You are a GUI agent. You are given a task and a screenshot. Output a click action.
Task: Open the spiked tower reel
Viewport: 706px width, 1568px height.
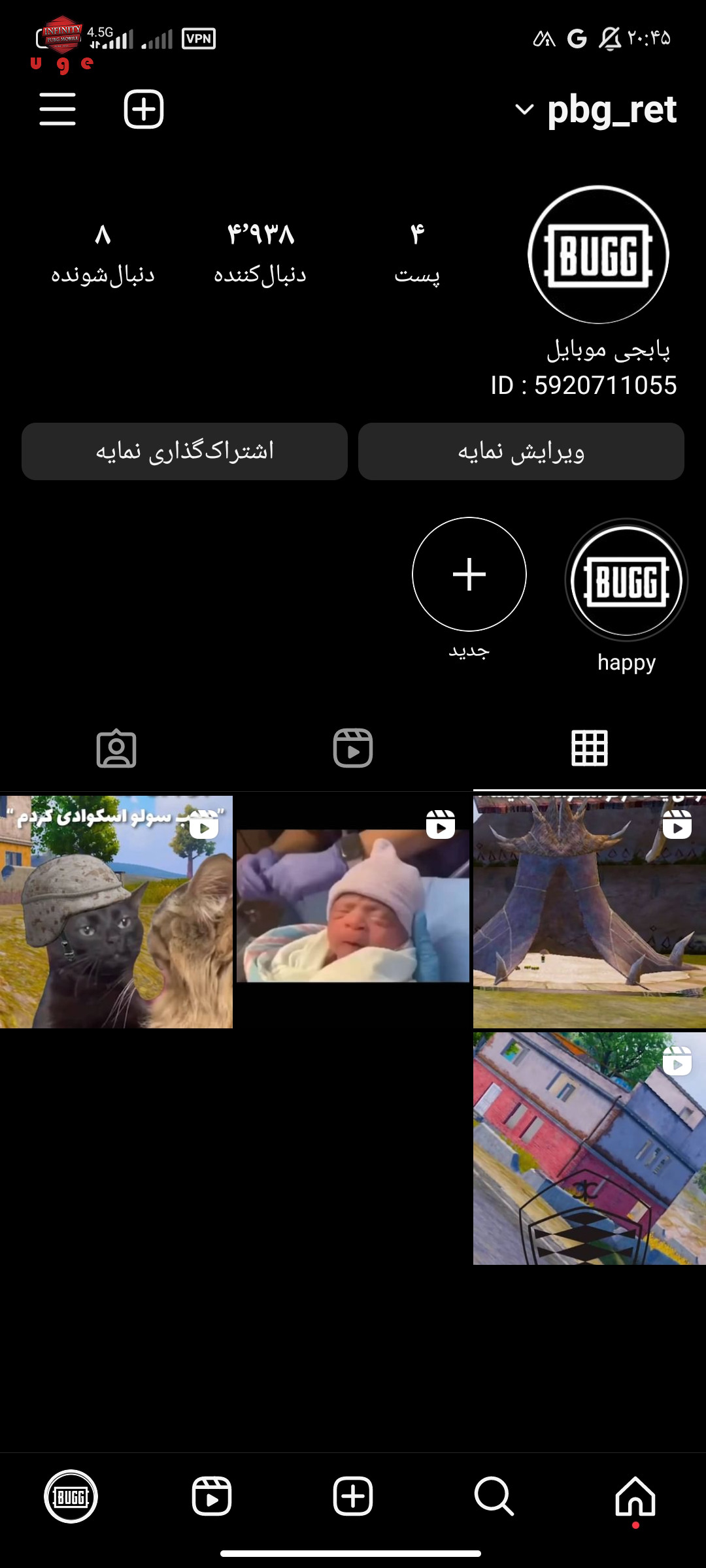click(x=590, y=912)
